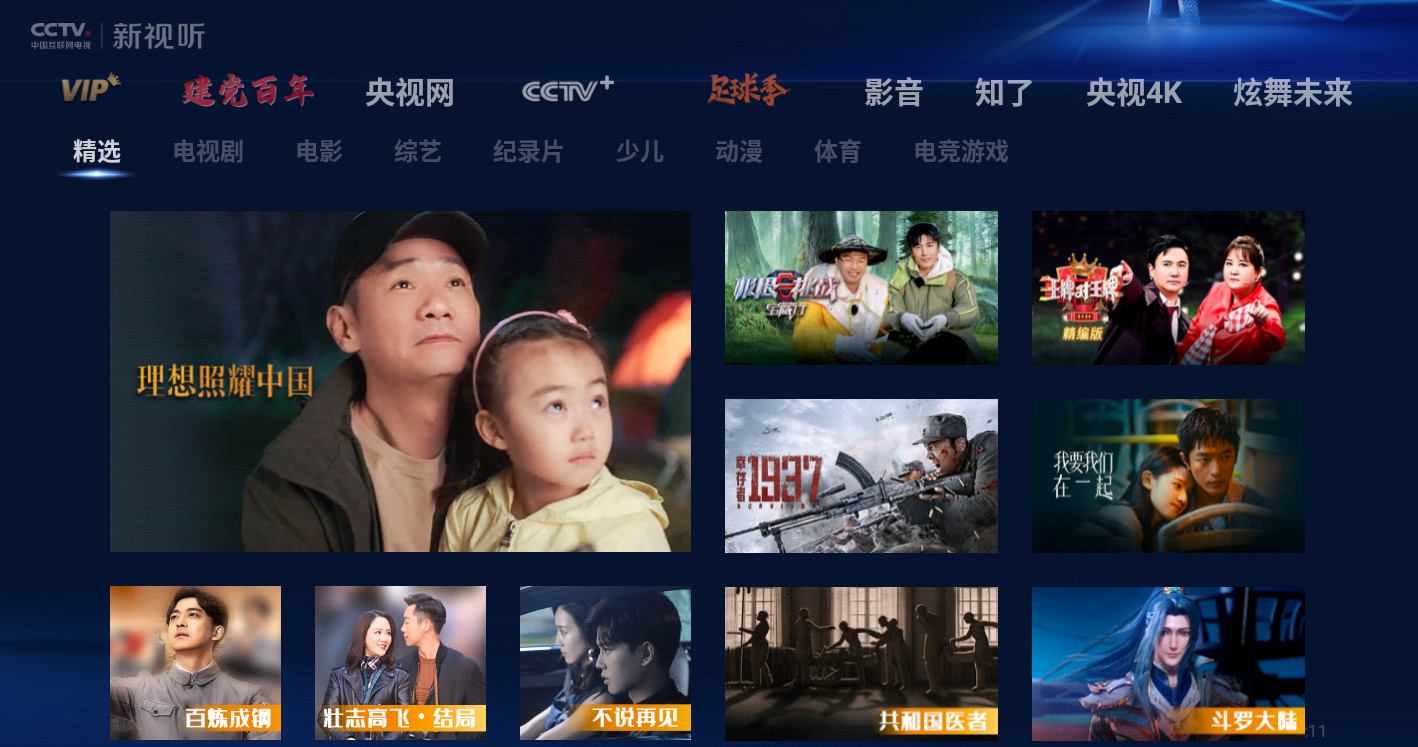
Task: Open the 综艺 category
Action: coord(417,152)
